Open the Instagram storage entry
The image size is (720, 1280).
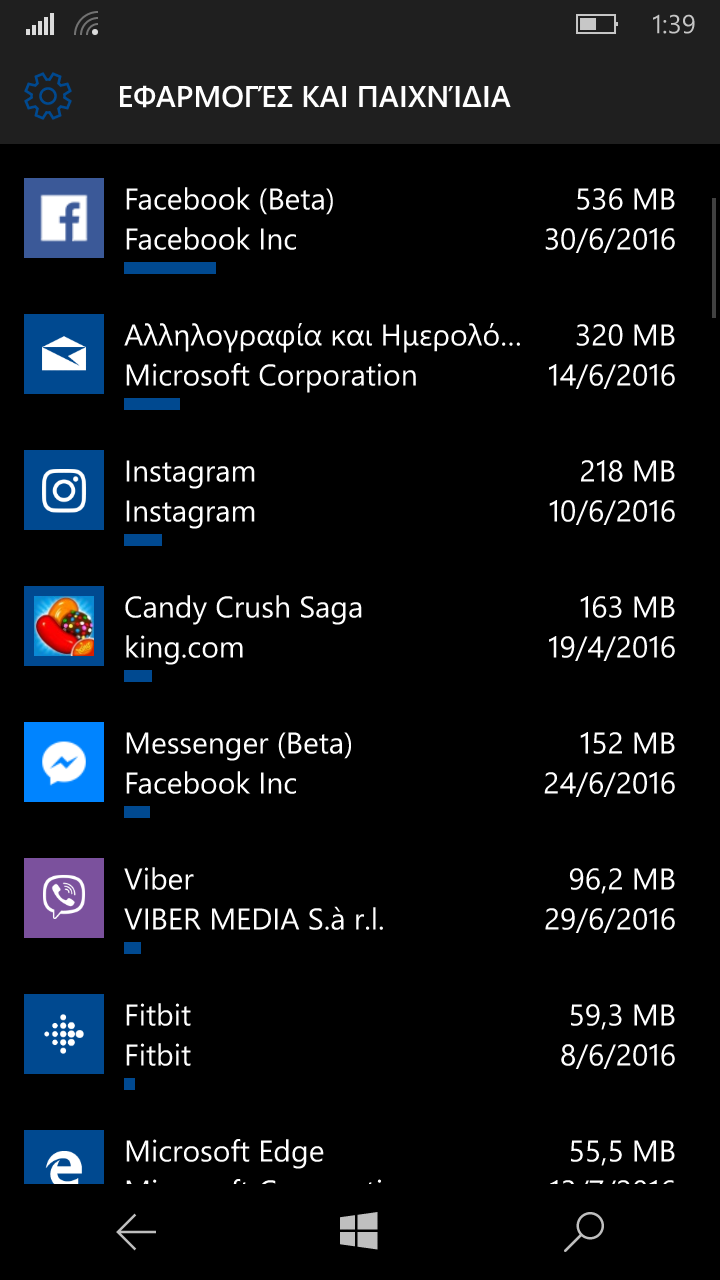point(350,498)
